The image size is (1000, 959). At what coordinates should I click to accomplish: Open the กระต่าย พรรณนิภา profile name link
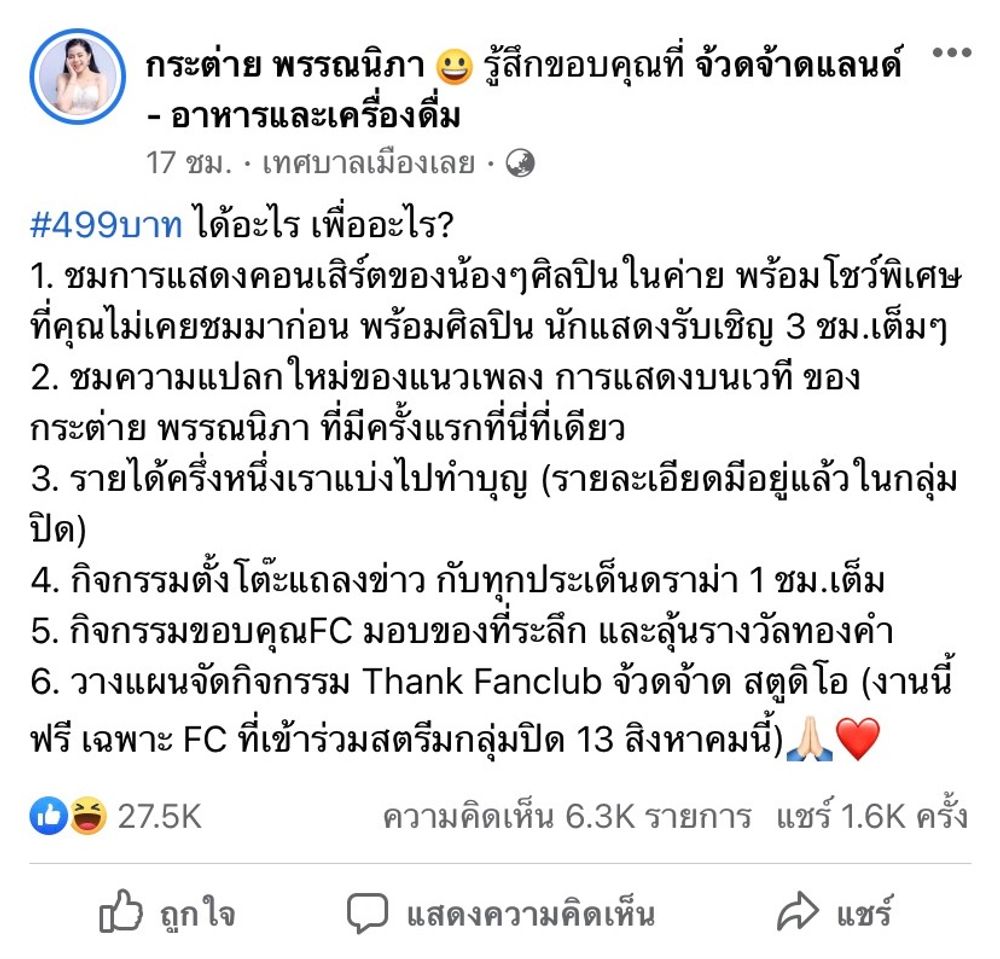(287, 69)
